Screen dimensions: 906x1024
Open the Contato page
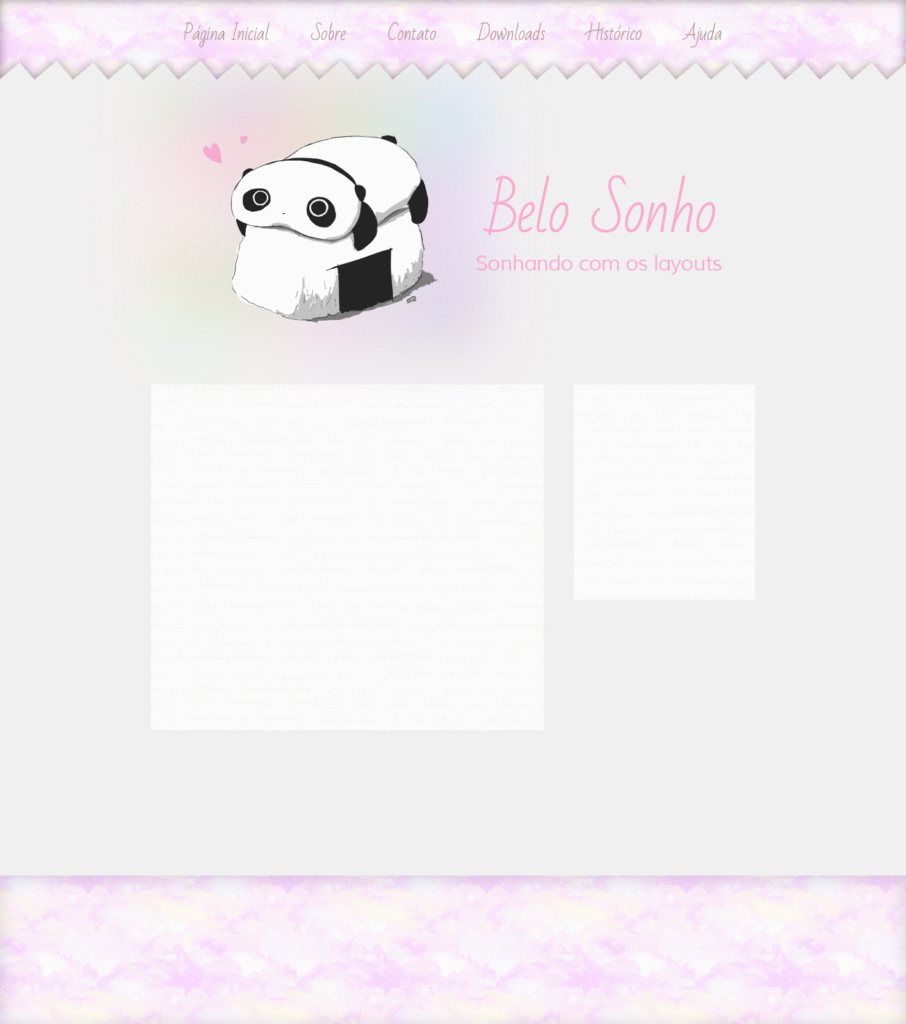pos(411,33)
